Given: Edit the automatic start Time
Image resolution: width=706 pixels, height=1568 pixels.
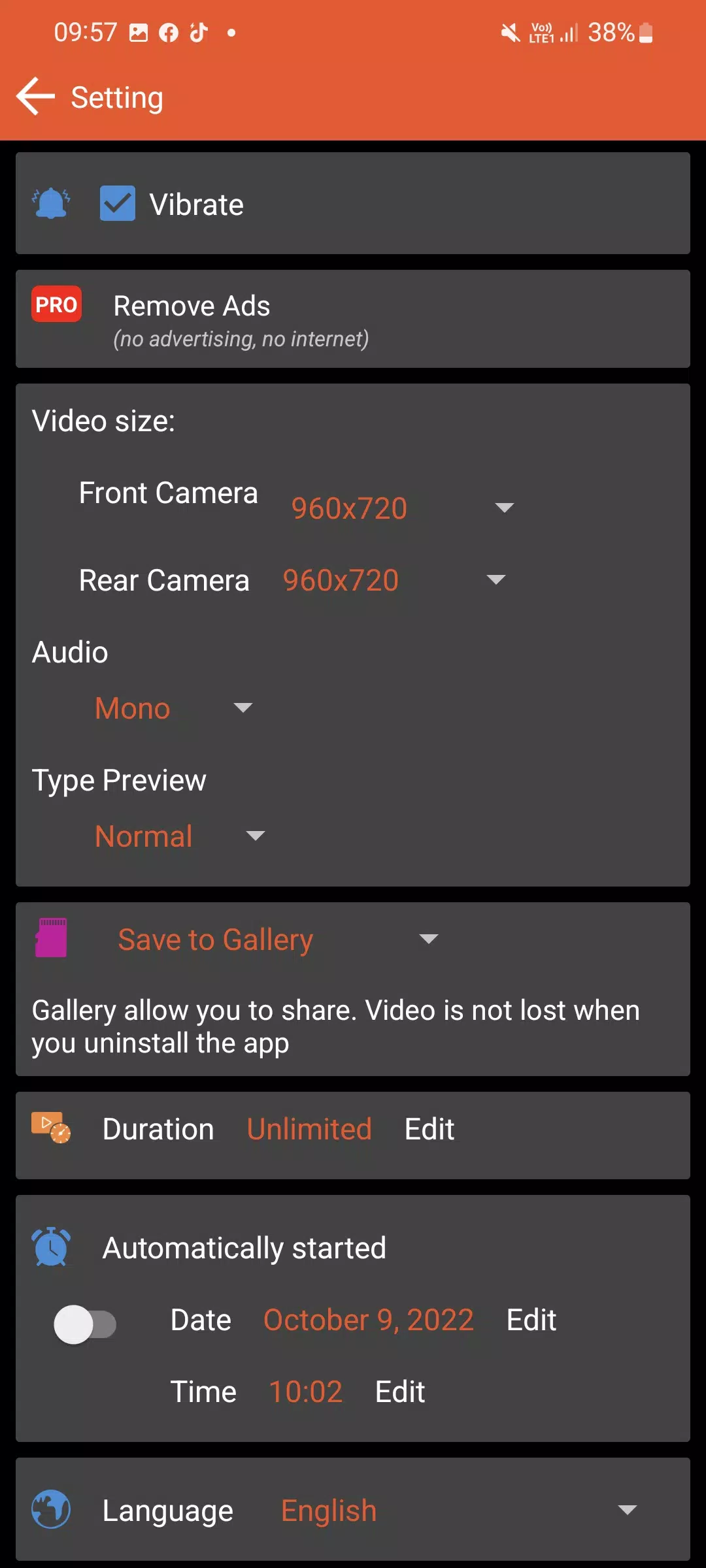Looking at the screenshot, I should 399,1392.
